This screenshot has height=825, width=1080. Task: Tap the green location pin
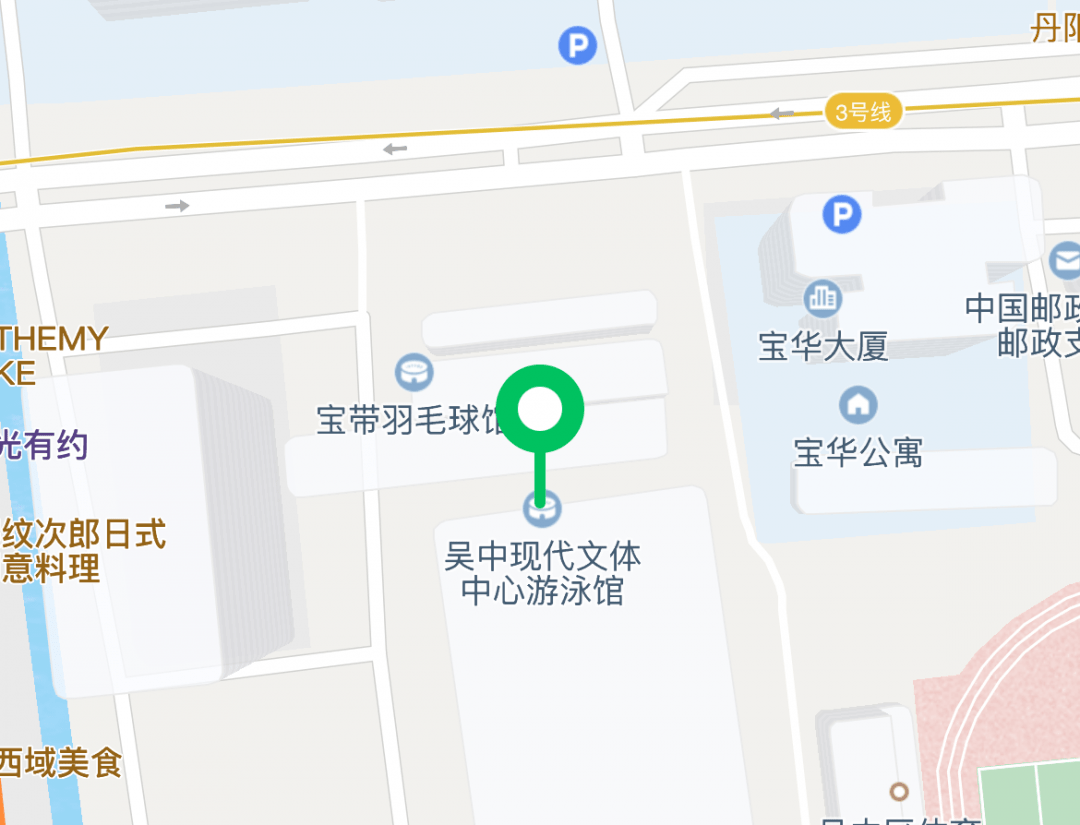pos(540,409)
